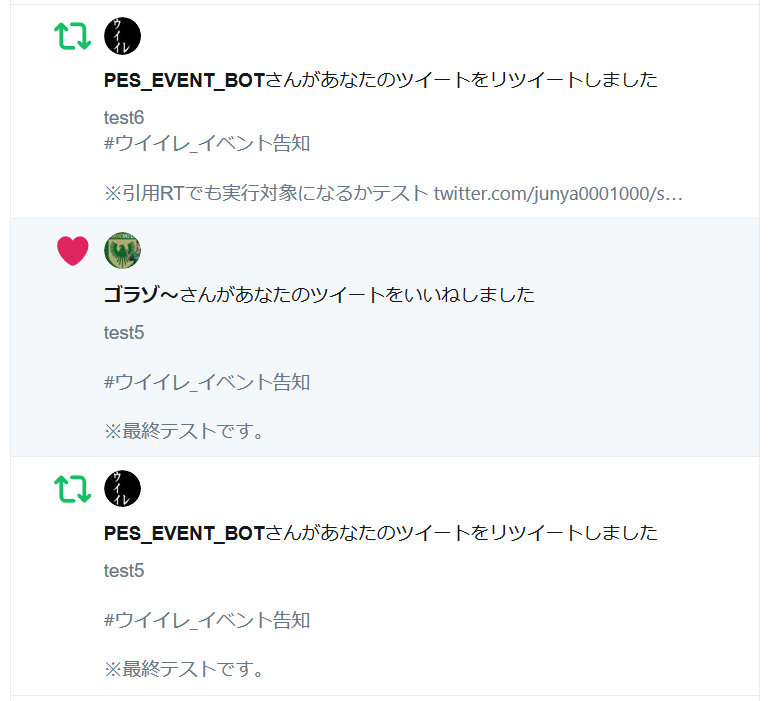Open PES_EVENT_BOT's avatar in the test6 notification
The width and height of the screenshot is (782, 701).
tap(122, 37)
